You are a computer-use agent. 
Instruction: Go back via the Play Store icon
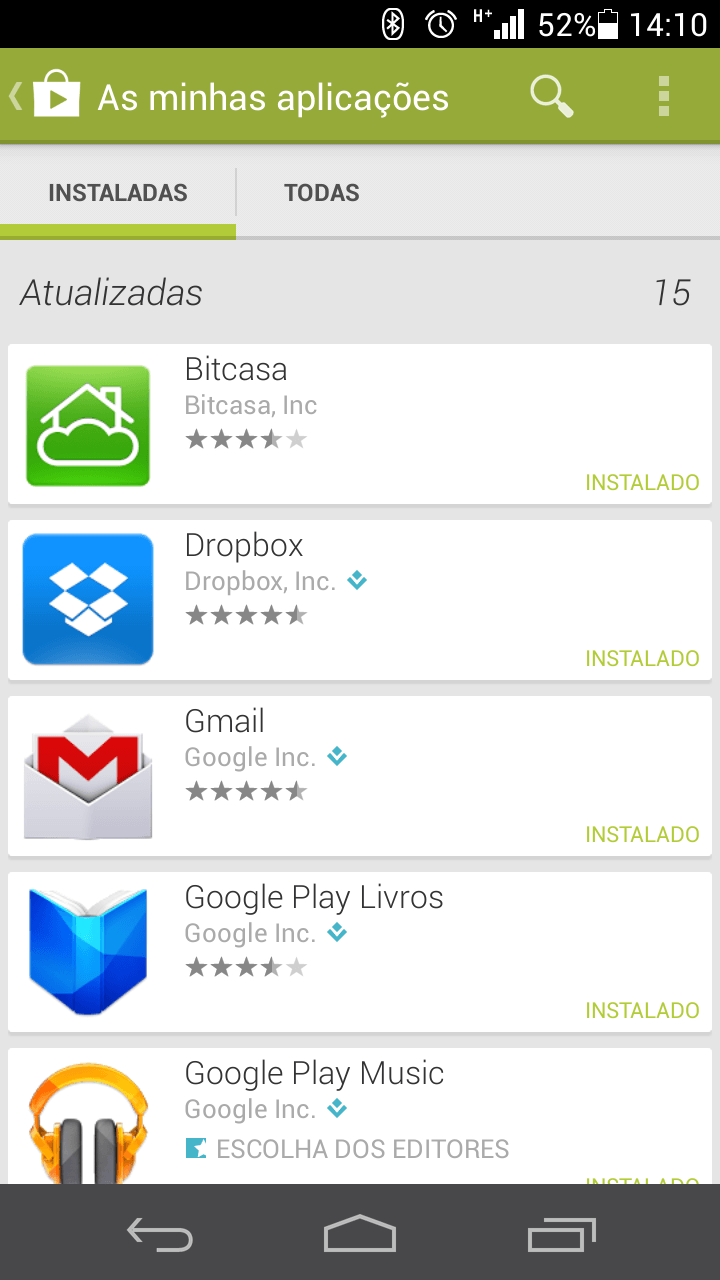tap(45, 97)
